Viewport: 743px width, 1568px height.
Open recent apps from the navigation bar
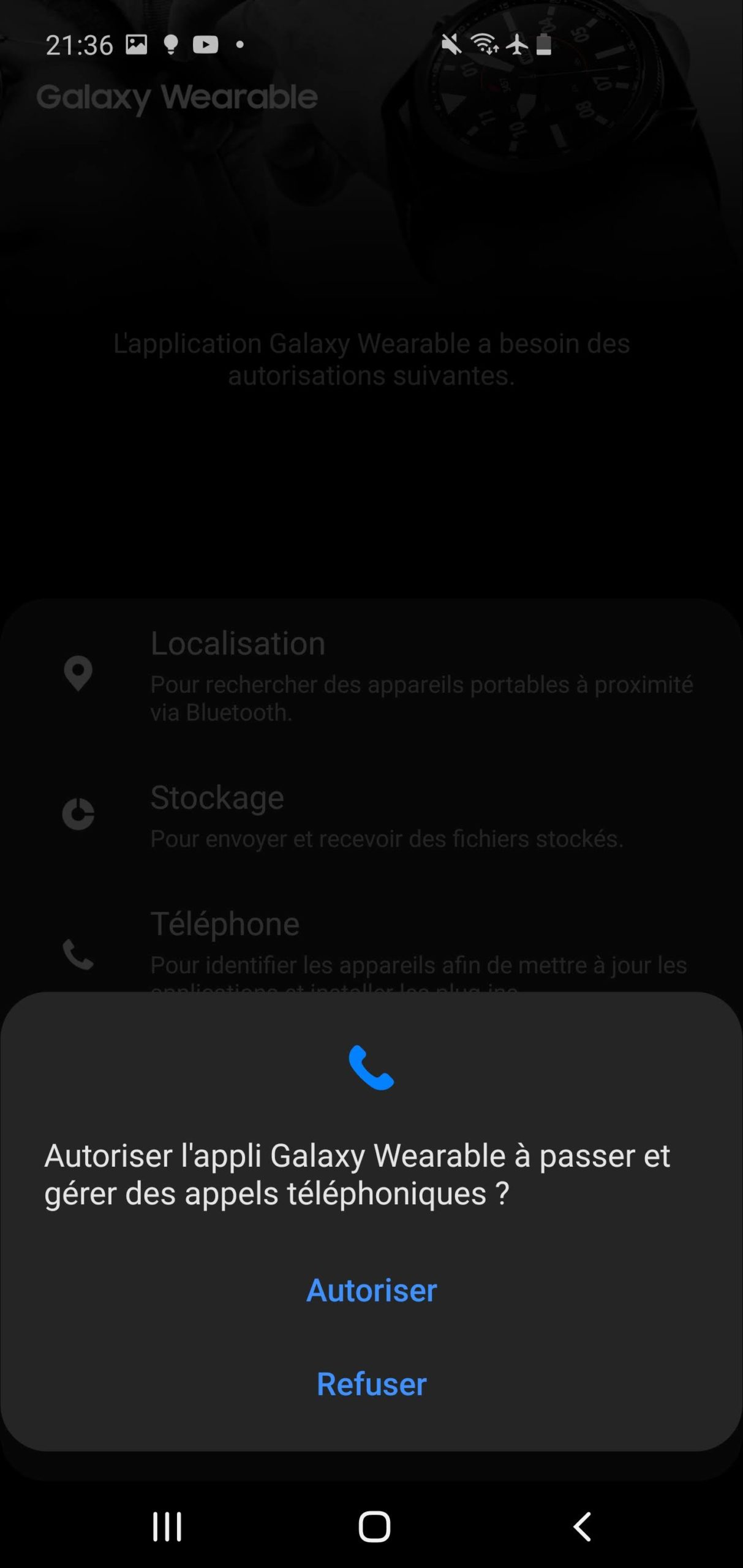click(x=167, y=1526)
